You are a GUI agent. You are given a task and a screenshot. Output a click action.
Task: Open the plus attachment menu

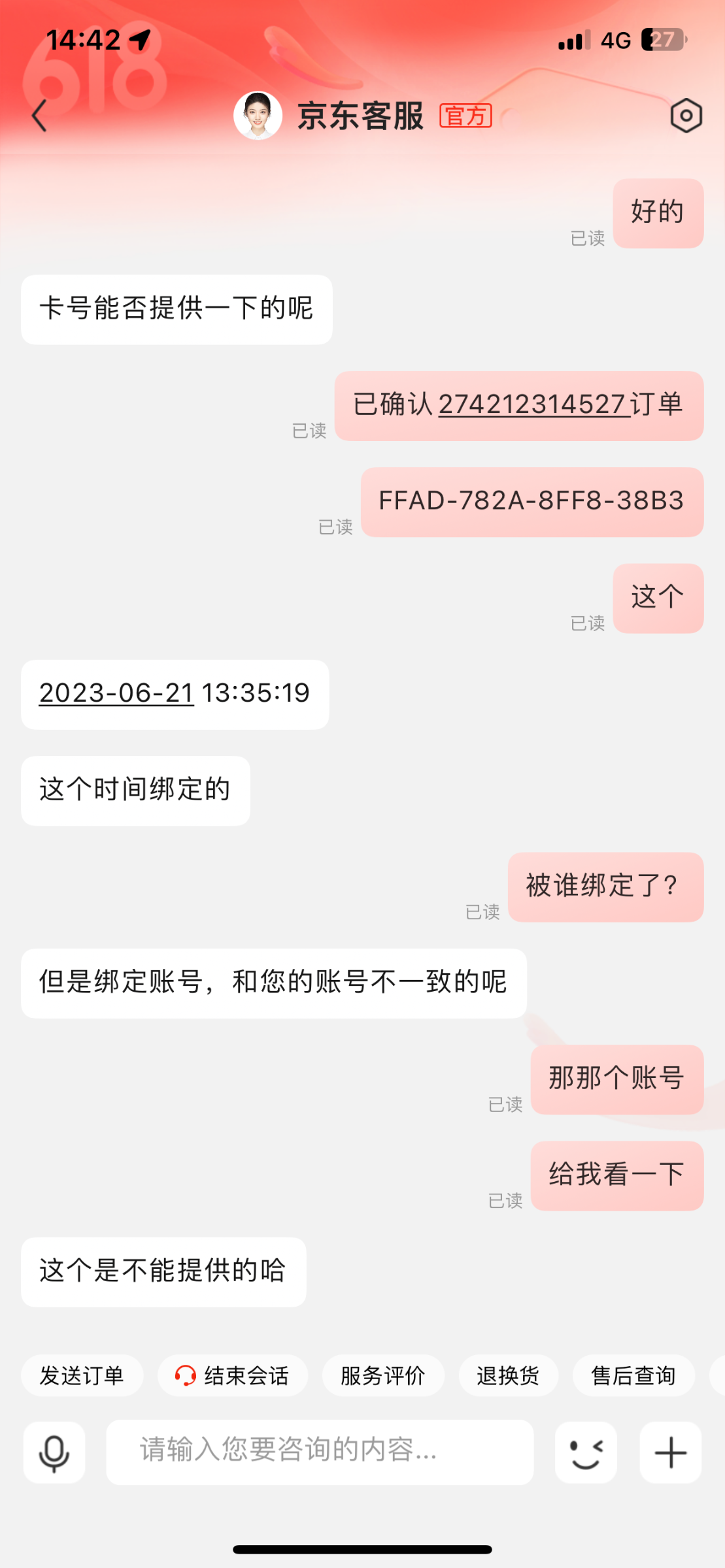coord(670,1452)
